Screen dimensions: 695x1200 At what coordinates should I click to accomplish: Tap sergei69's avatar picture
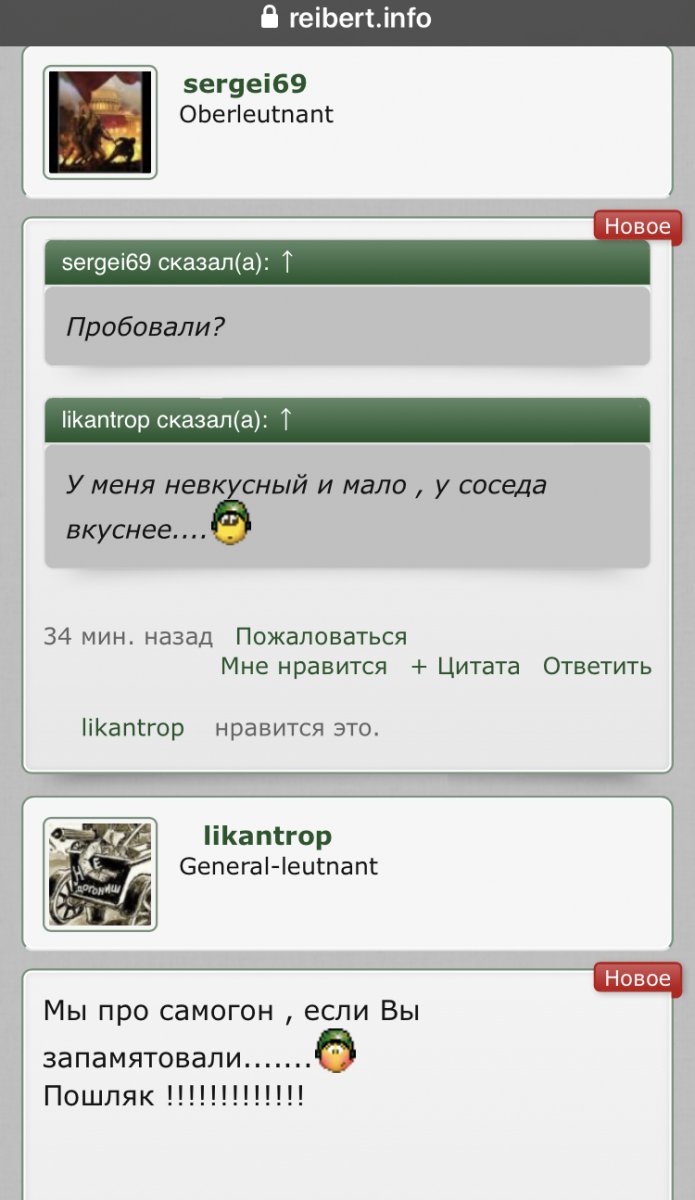pos(100,122)
